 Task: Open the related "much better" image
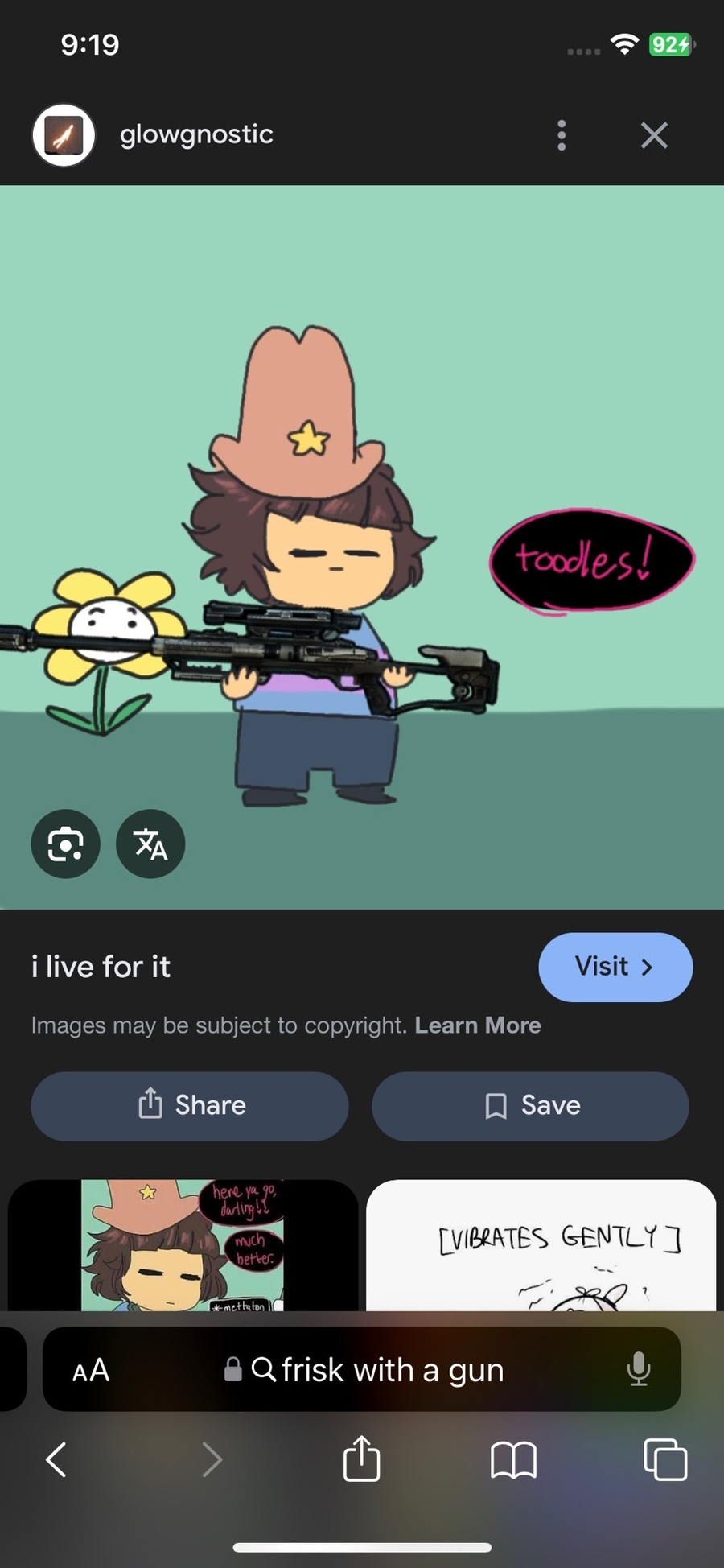click(183, 1244)
